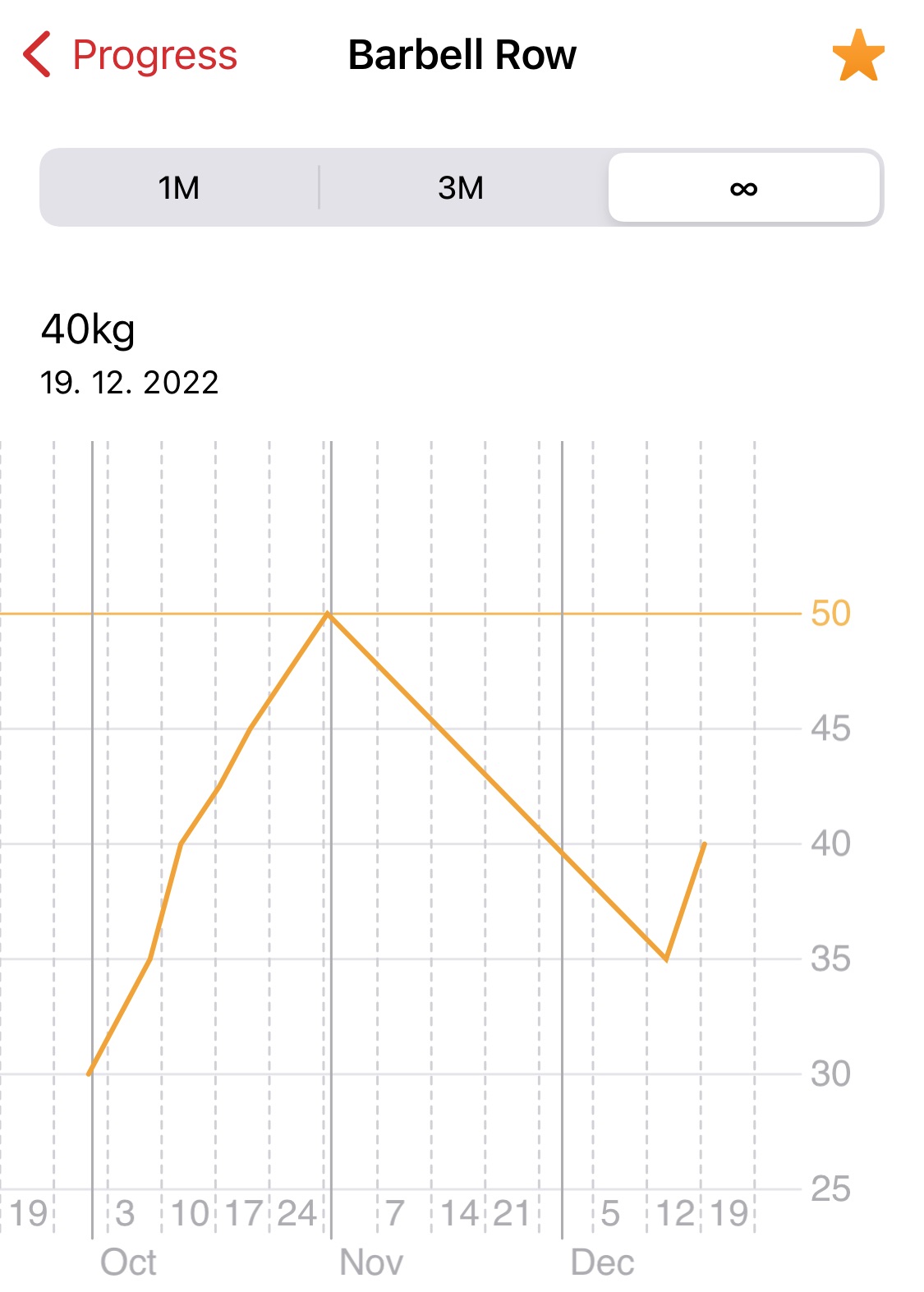Select the infinity all-time range
This screenshot has width=924, height=1292.
744,187
